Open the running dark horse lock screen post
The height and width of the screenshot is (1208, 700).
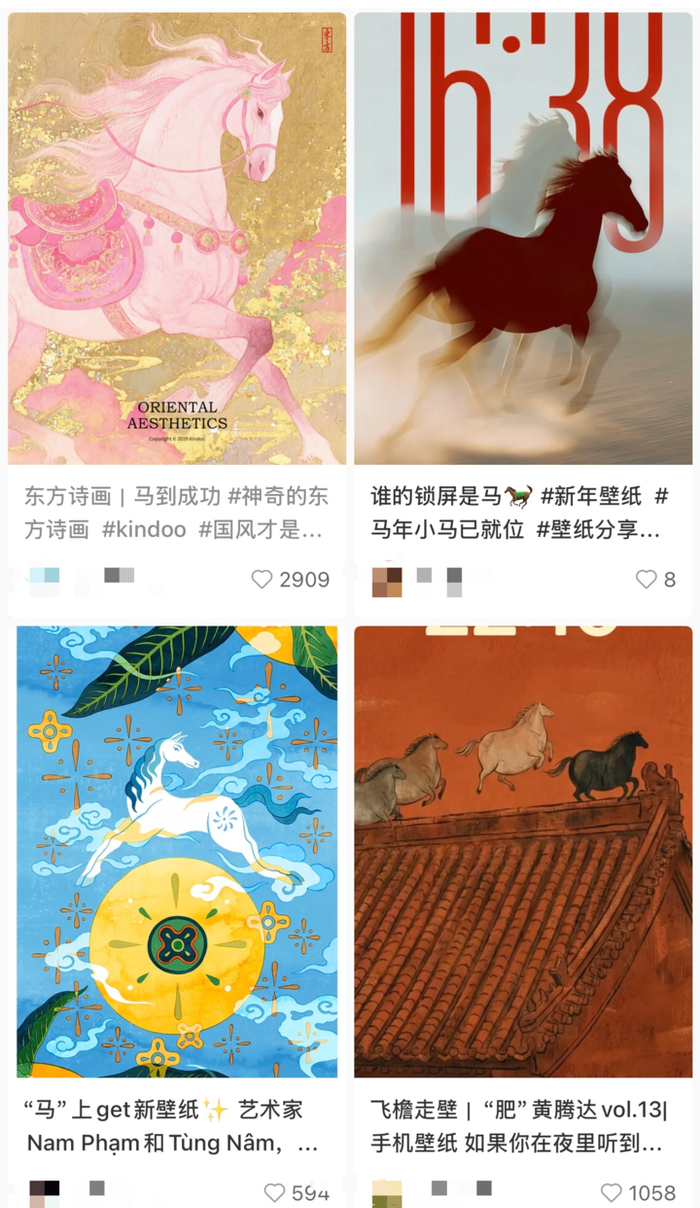coord(523,238)
